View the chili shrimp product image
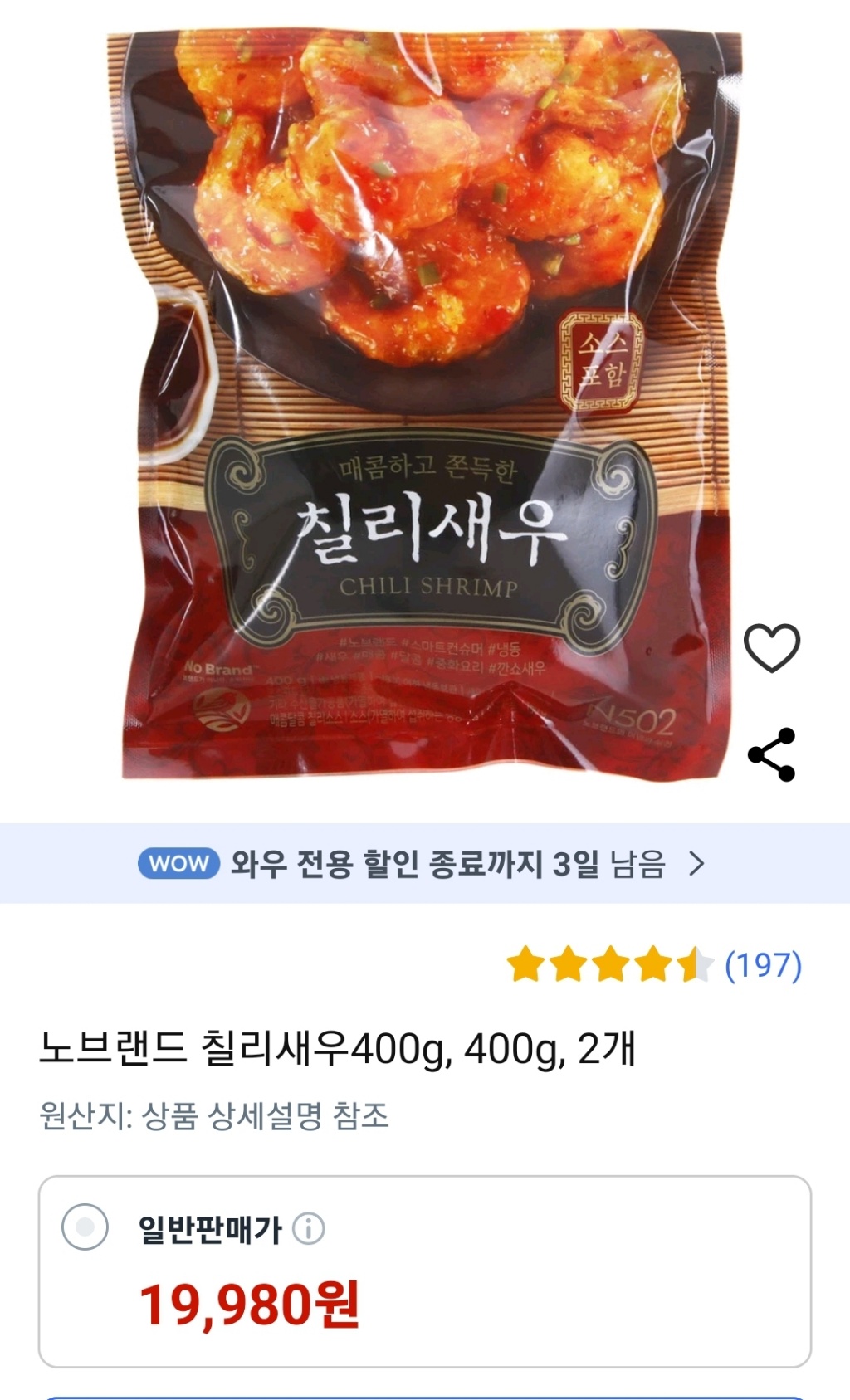 [425, 407]
